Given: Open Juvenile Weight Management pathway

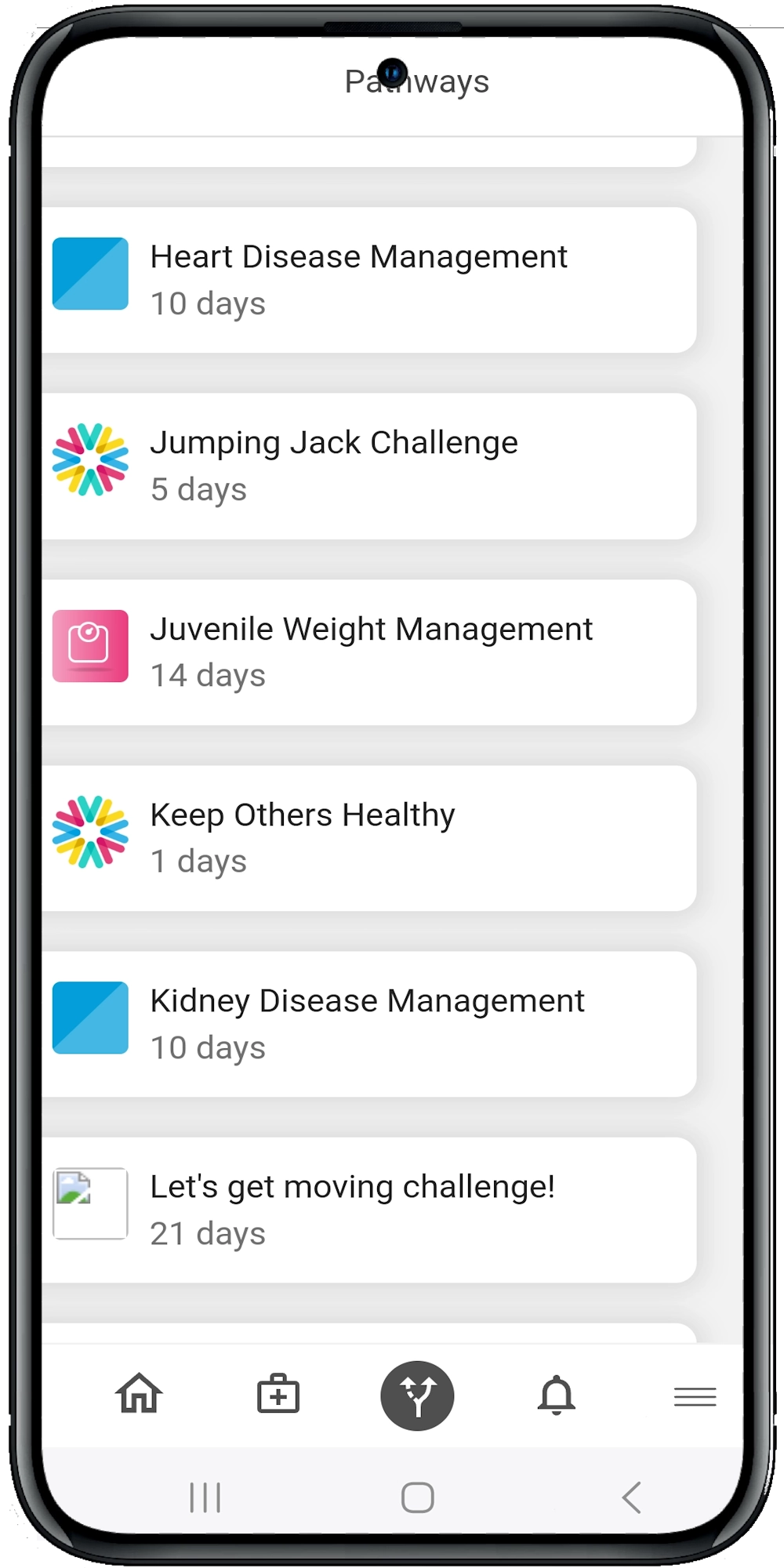Looking at the screenshot, I should pos(368,652).
